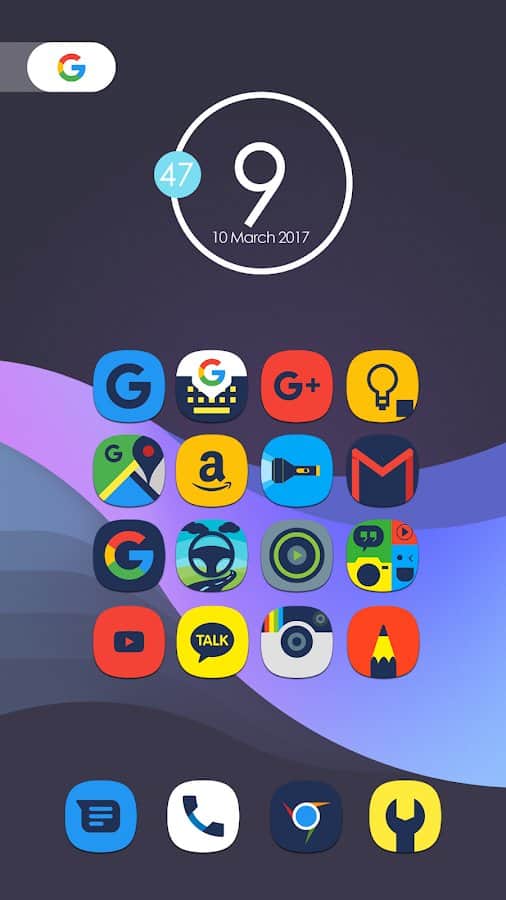Open the green circular play media app
Viewport: 506px width, 900px height.
297,556
